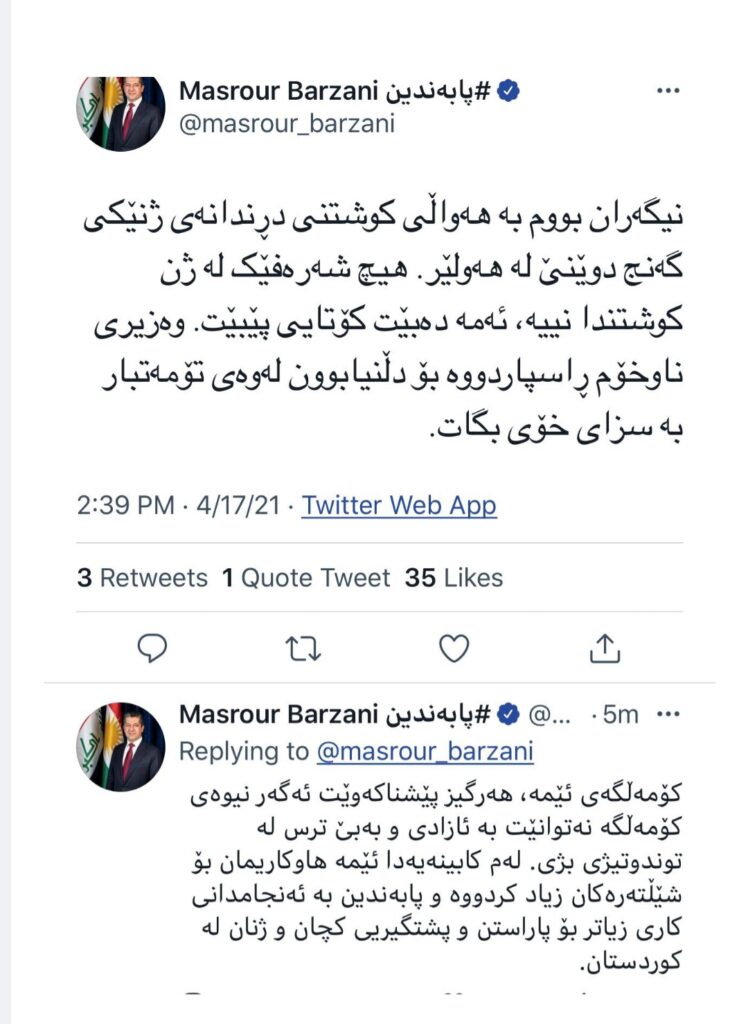The height and width of the screenshot is (1024, 748).
Task: Reply to the main tweet
Action: (151, 650)
